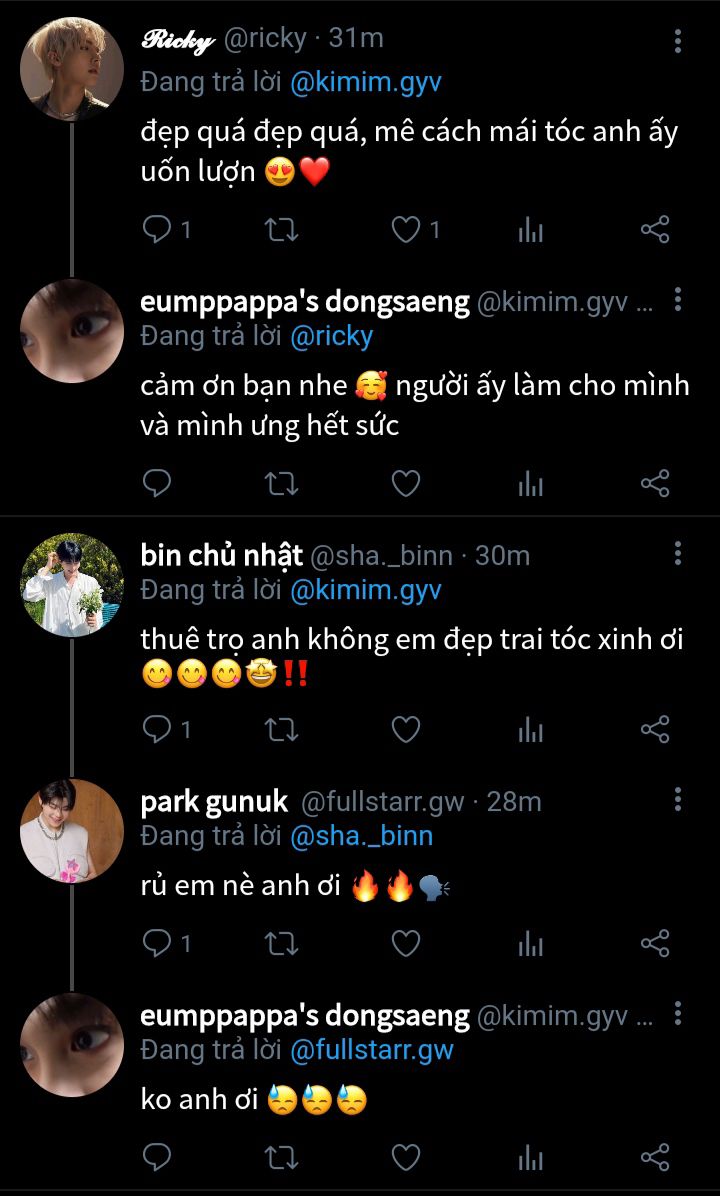Reply to the "cảm ơn bạn nhe" tweet
The width and height of the screenshot is (720, 1196).
[x=157, y=484]
